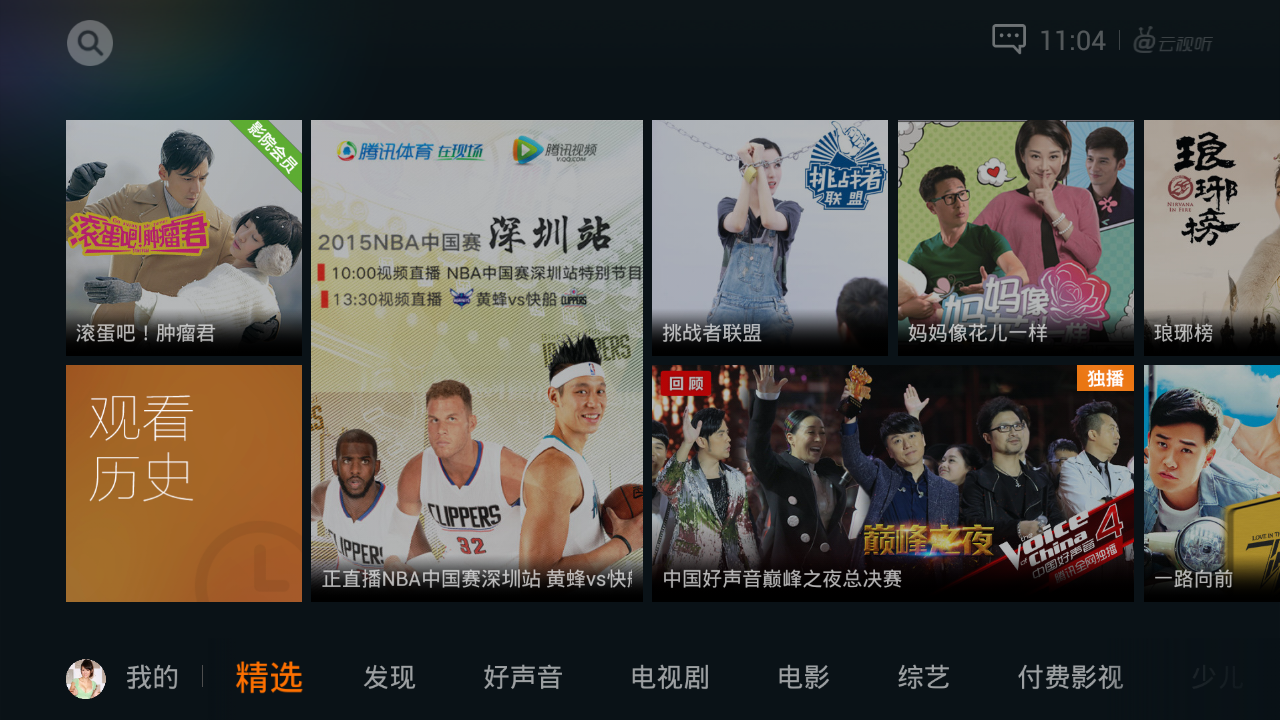Switch to the 电影 tab
Viewport: 1280px width, 720px height.
pyautogui.click(x=804, y=678)
